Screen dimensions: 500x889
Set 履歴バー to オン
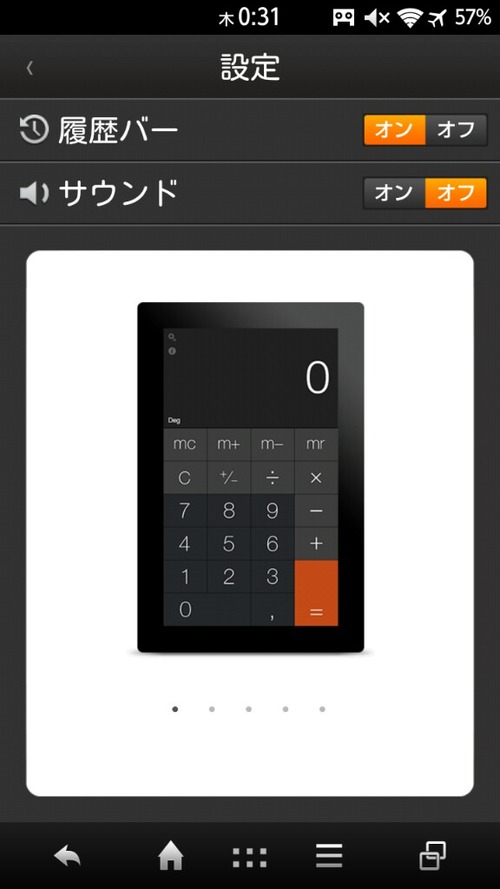395,130
